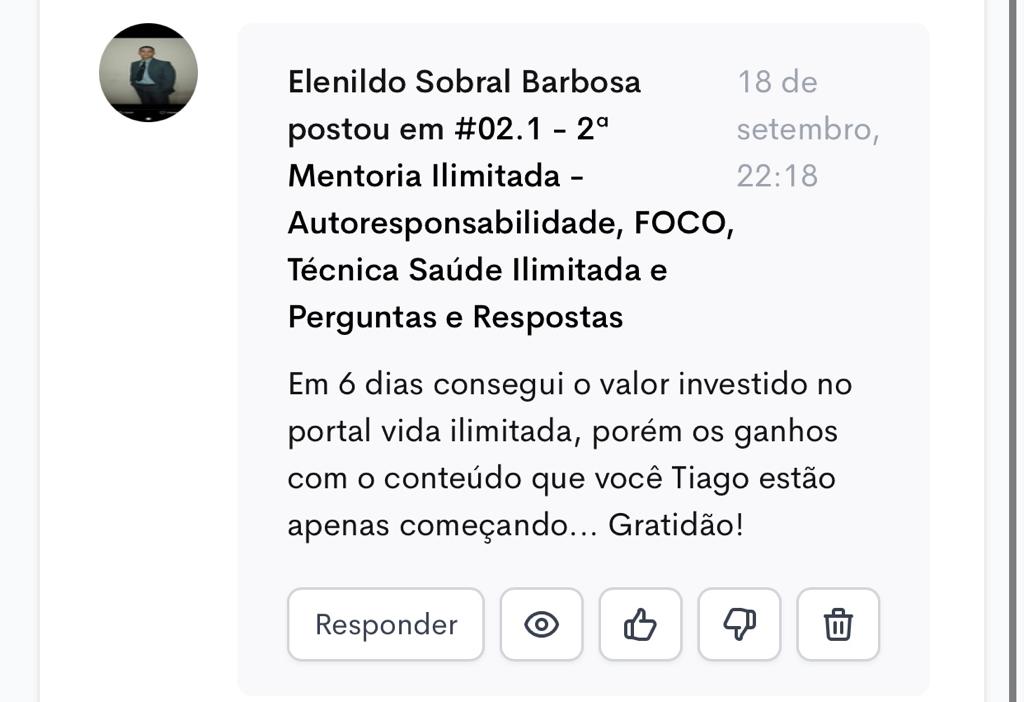Dislike Elenildo Sobral Barbosa's comment
1024x702 pixels.
[739, 624]
